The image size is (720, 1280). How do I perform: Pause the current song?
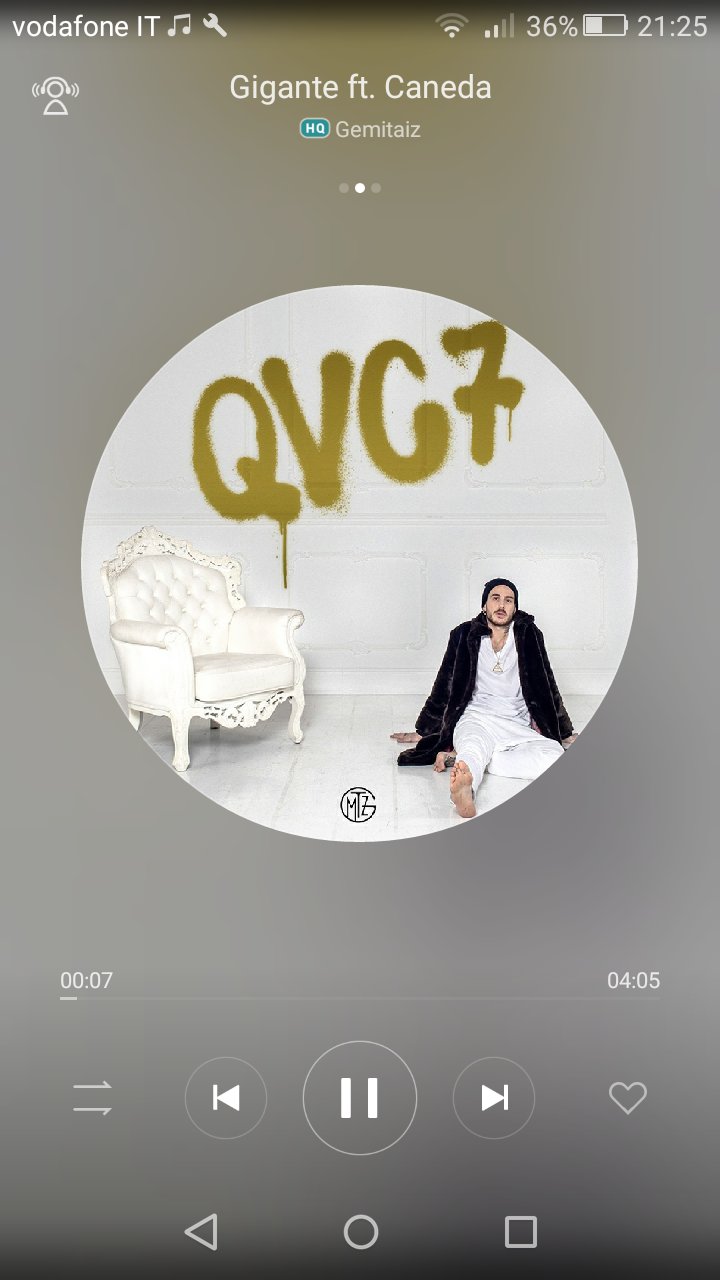[x=360, y=1098]
